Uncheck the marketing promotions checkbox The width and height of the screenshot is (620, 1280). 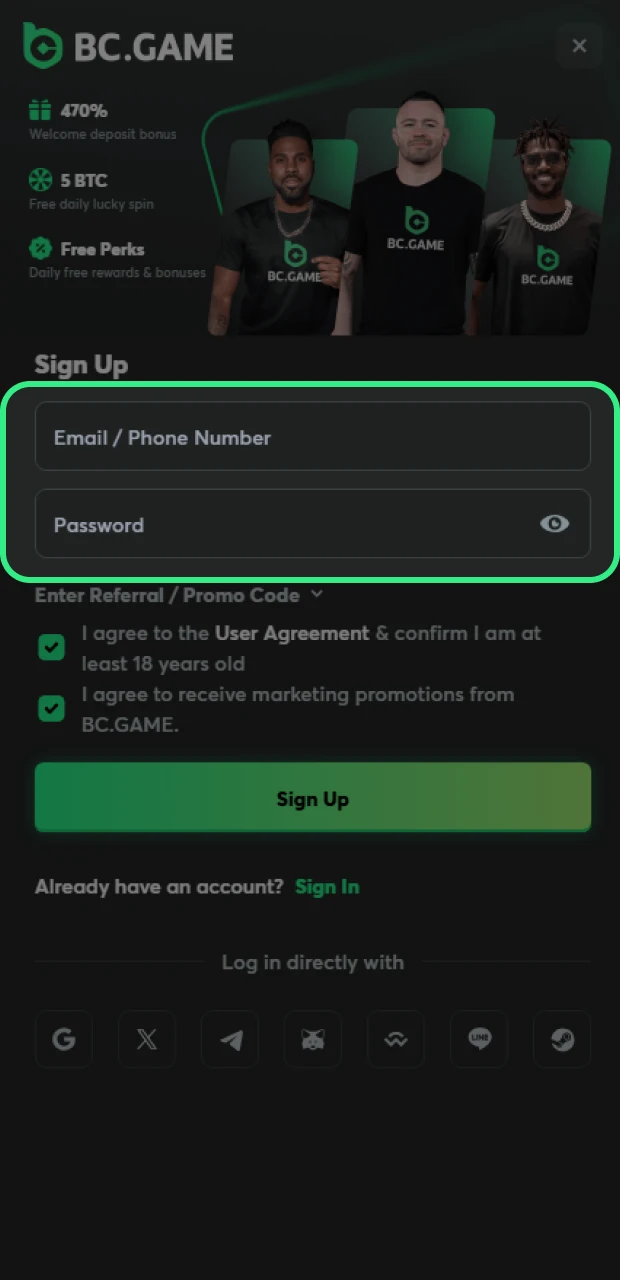tap(51, 709)
